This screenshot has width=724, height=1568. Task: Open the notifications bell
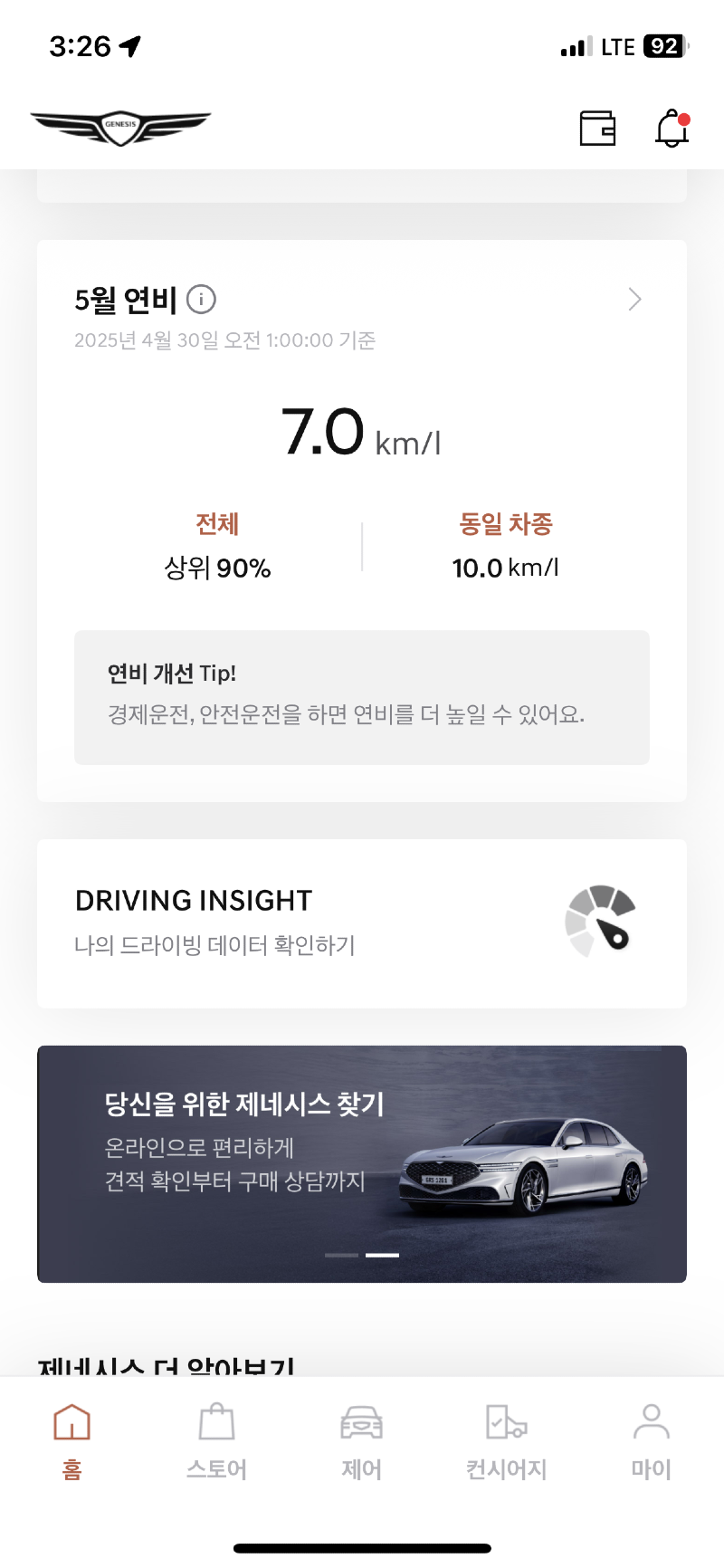click(672, 128)
